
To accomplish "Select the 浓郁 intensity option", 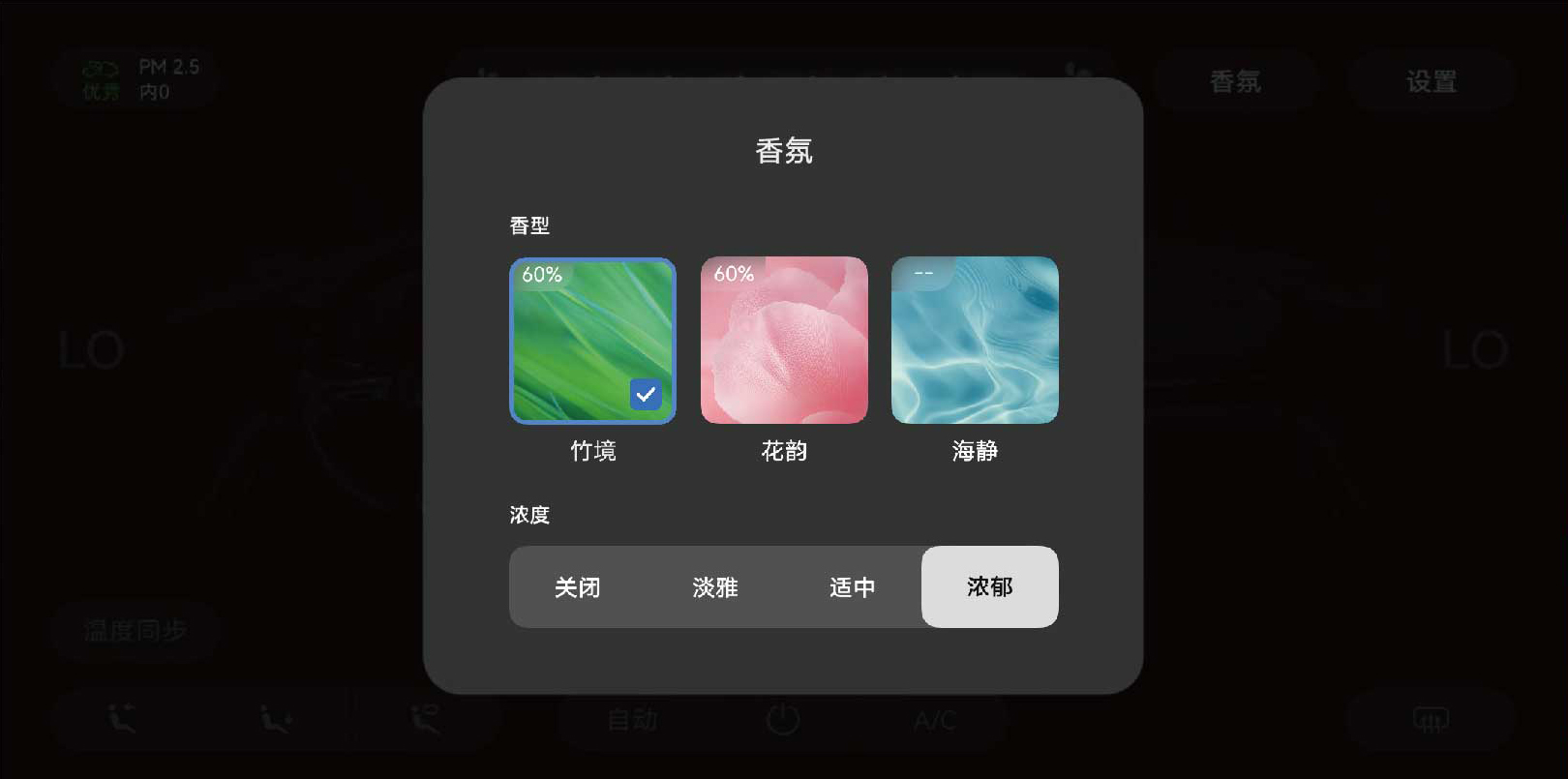I will tap(989, 587).
